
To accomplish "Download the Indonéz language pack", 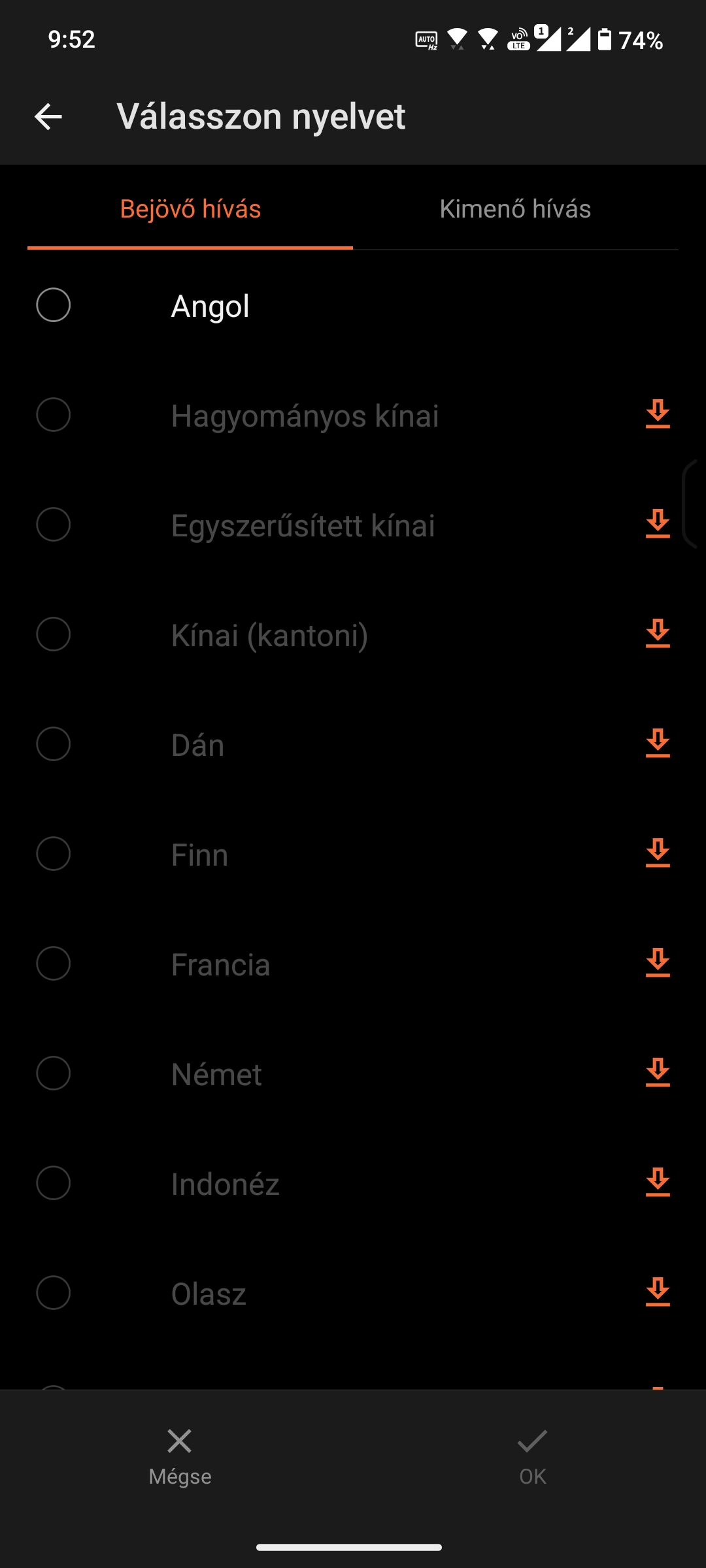I will [x=658, y=1183].
